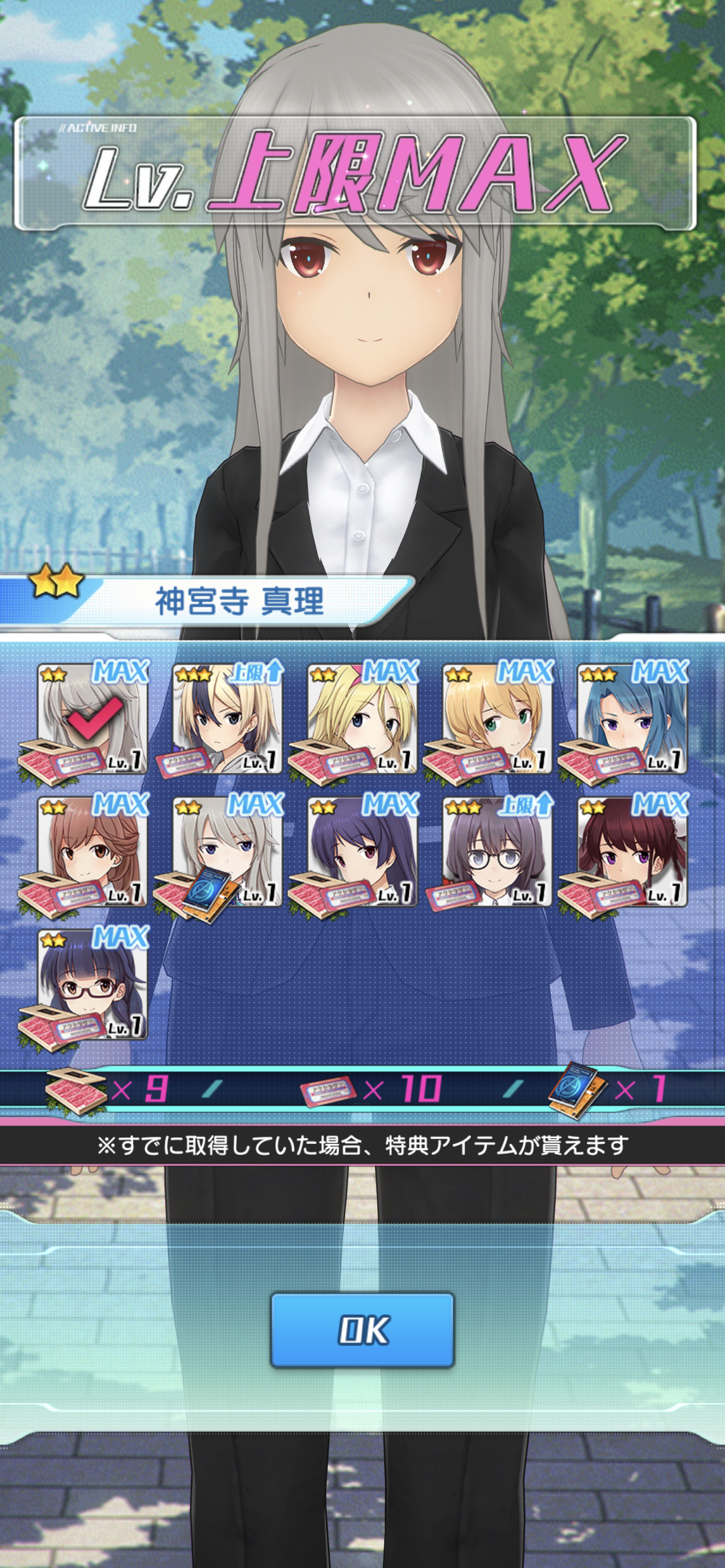Screen dimensions: 725x1568
Task: Select the blonde character with green eyes
Action: pos(497,719)
